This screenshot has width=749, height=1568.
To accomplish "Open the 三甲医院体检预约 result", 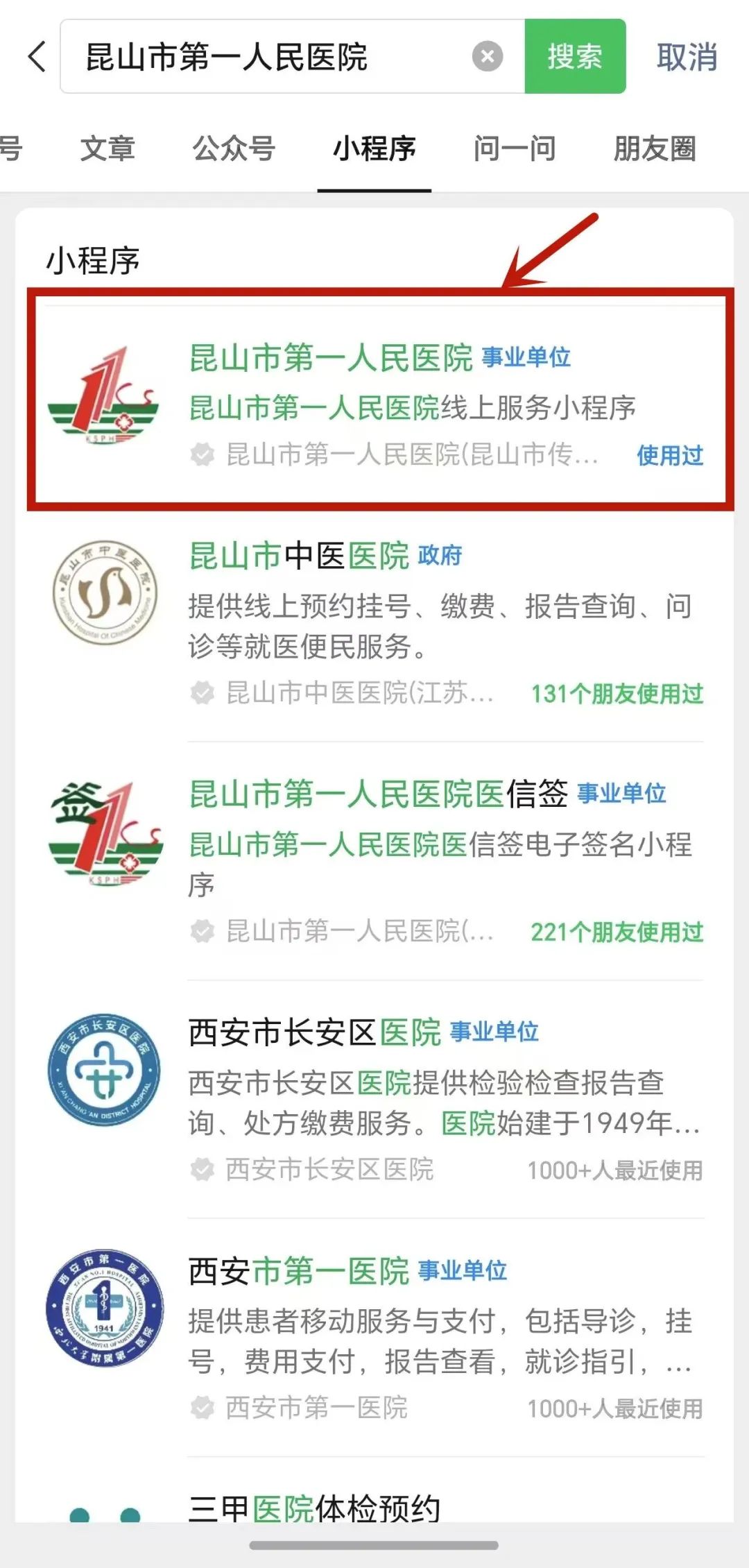I will (x=314, y=1509).
